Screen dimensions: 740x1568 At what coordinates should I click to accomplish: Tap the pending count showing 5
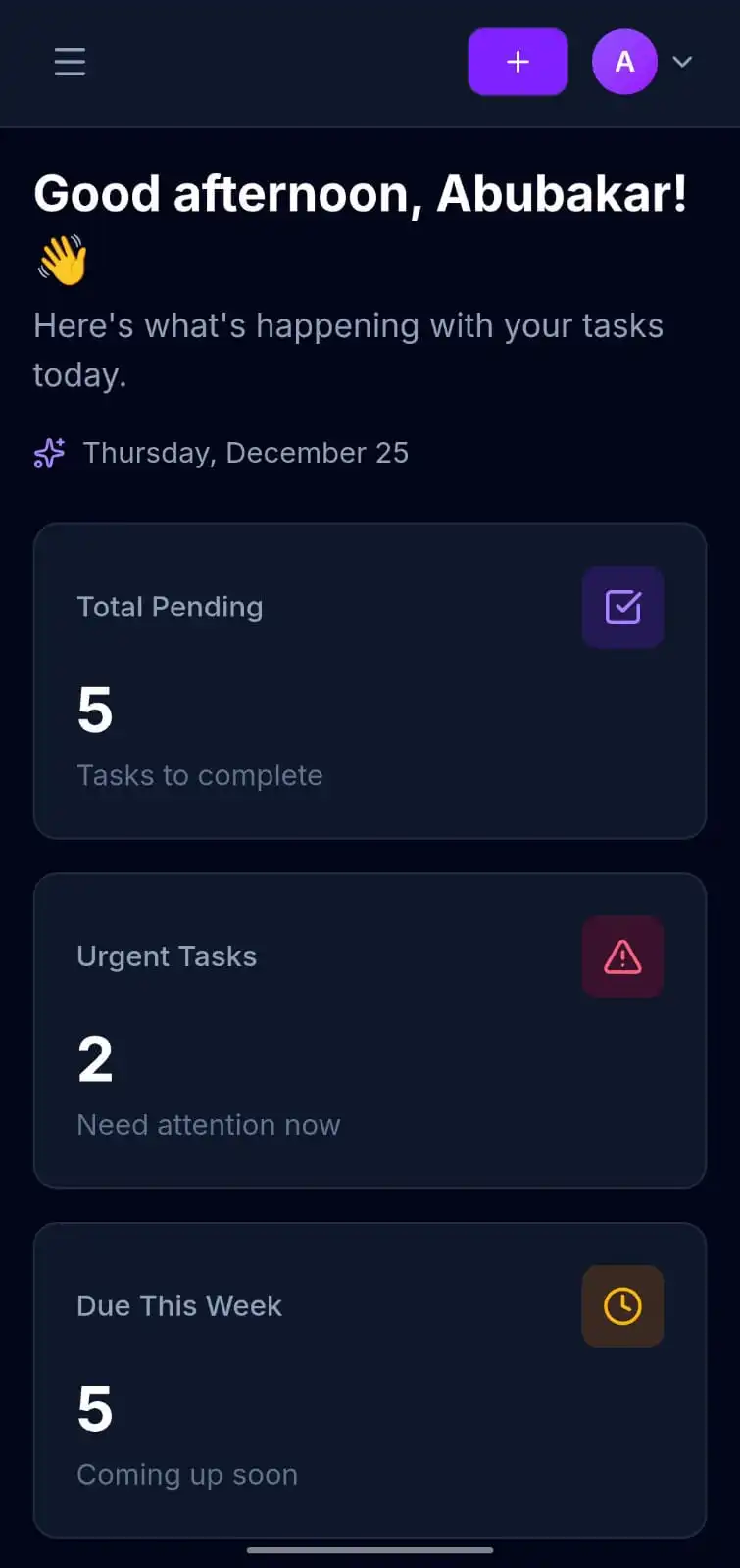(94, 710)
